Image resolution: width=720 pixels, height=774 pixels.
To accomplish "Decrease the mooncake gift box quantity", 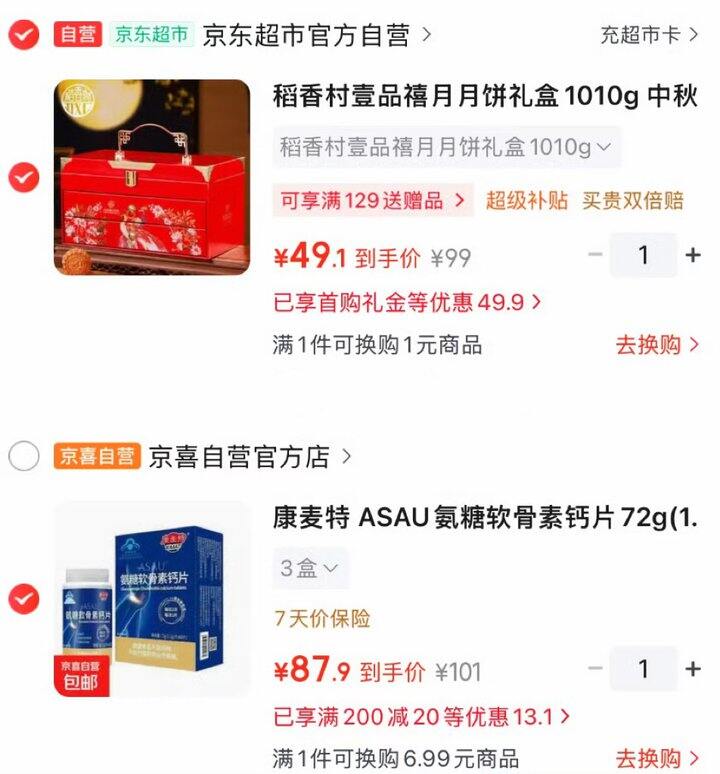I will (x=596, y=255).
